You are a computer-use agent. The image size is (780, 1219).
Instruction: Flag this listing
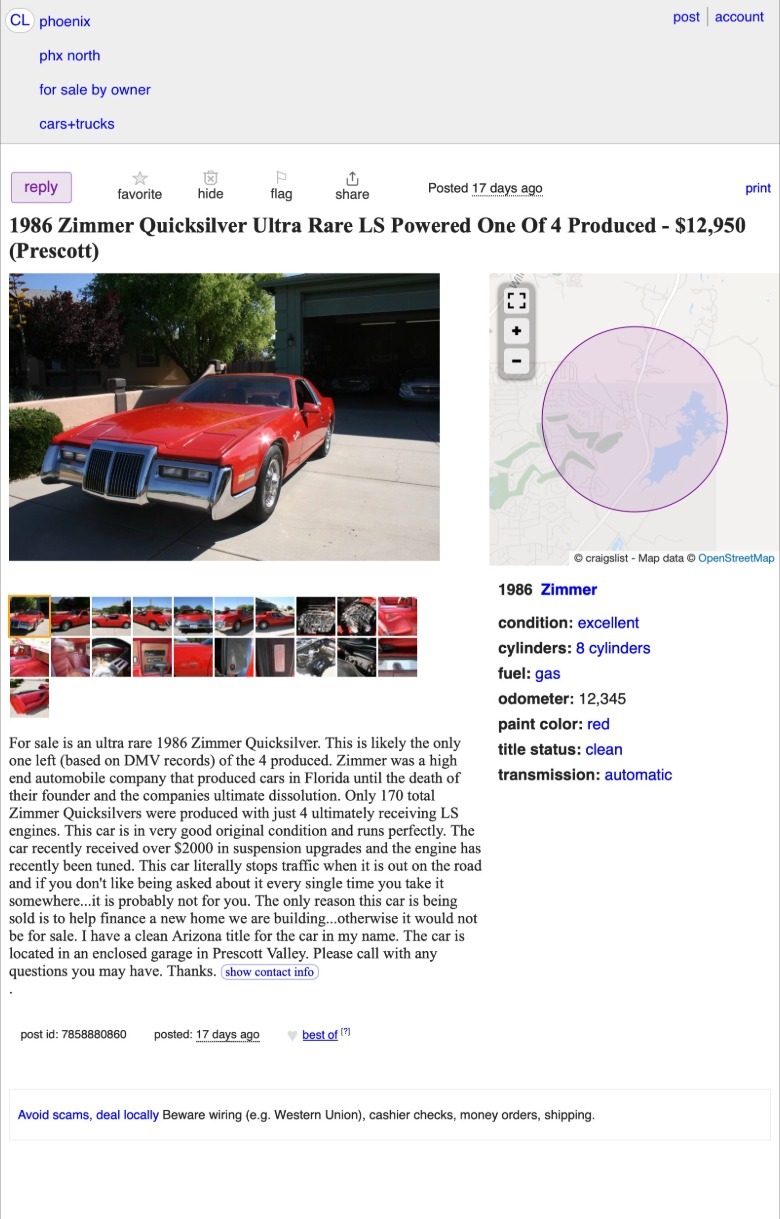(281, 186)
